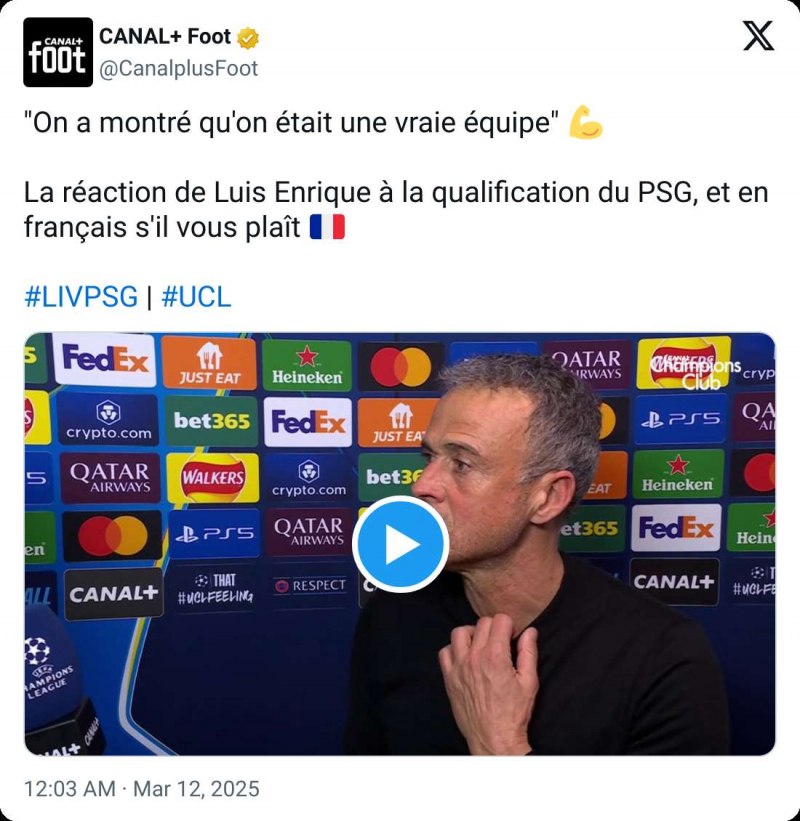Viewport: 800px width, 821px height.
Task: Open the tweet's timestamp, Mar 12, 2025
Action: [x=141, y=788]
